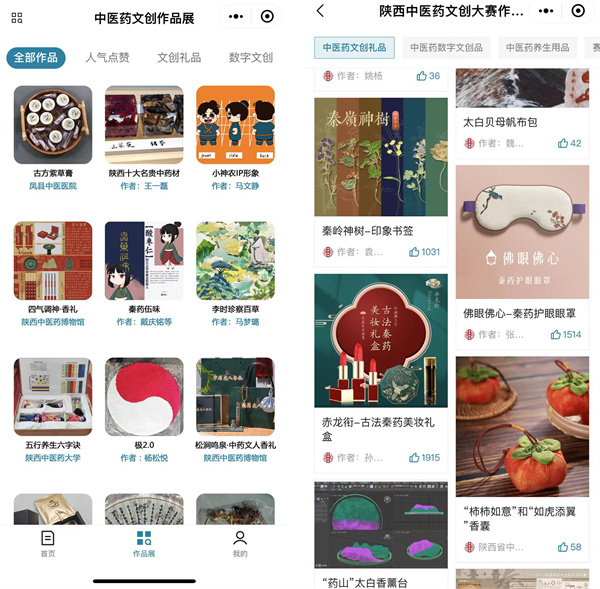Tap the 作品展 bottom tab
The width and height of the screenshot is (600, 589).
point(144,544)
